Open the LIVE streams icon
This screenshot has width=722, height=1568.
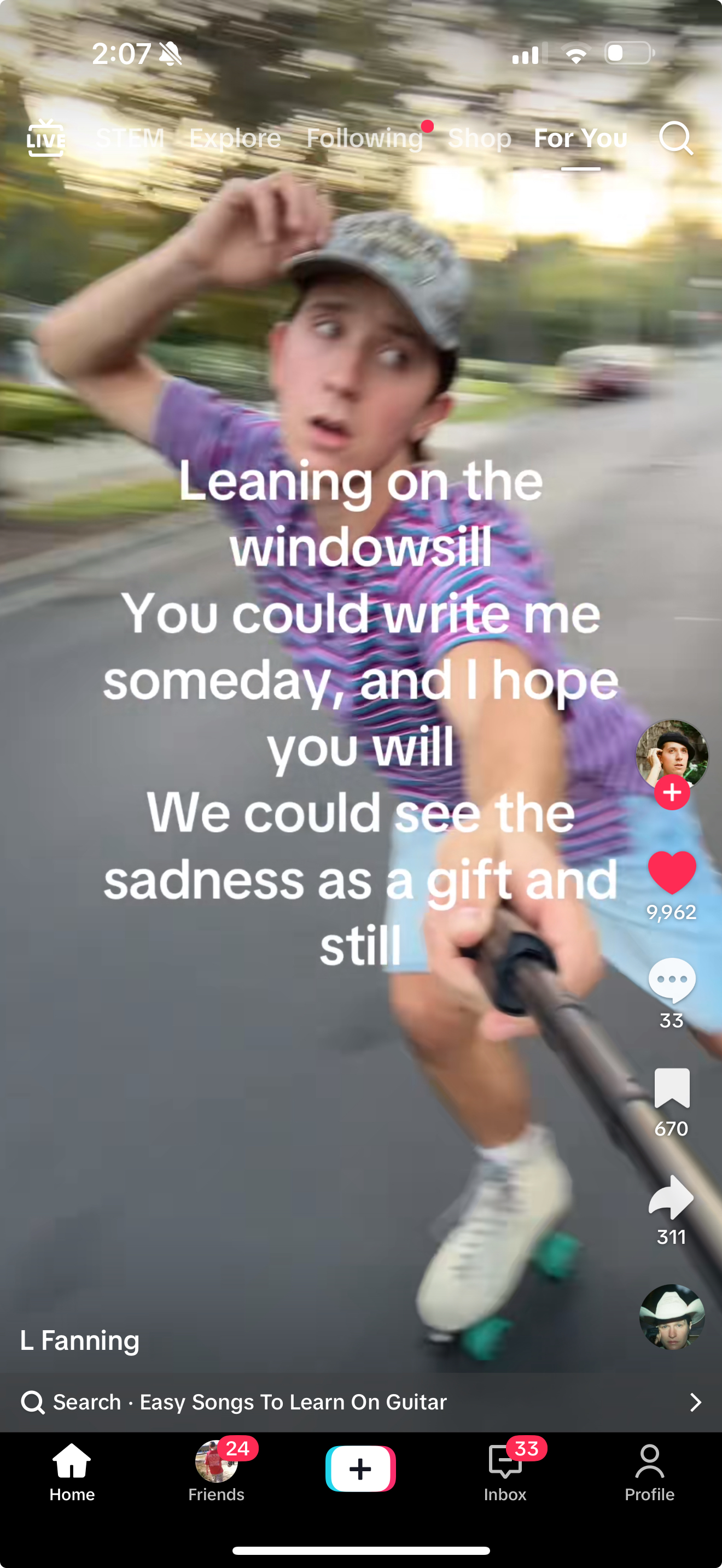click(45, 138)
